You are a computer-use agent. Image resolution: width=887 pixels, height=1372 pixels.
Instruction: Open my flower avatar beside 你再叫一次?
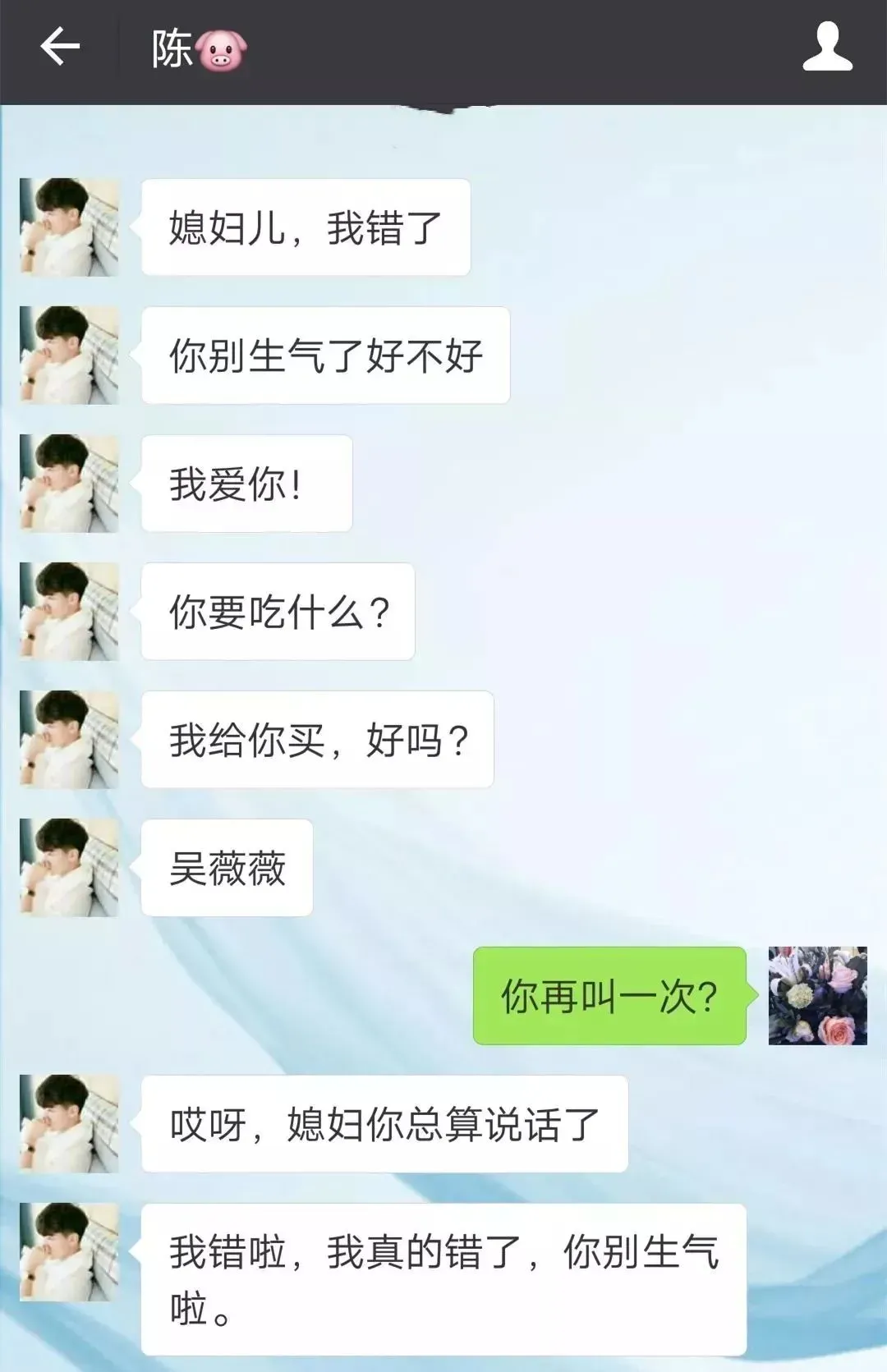point(817,995)
